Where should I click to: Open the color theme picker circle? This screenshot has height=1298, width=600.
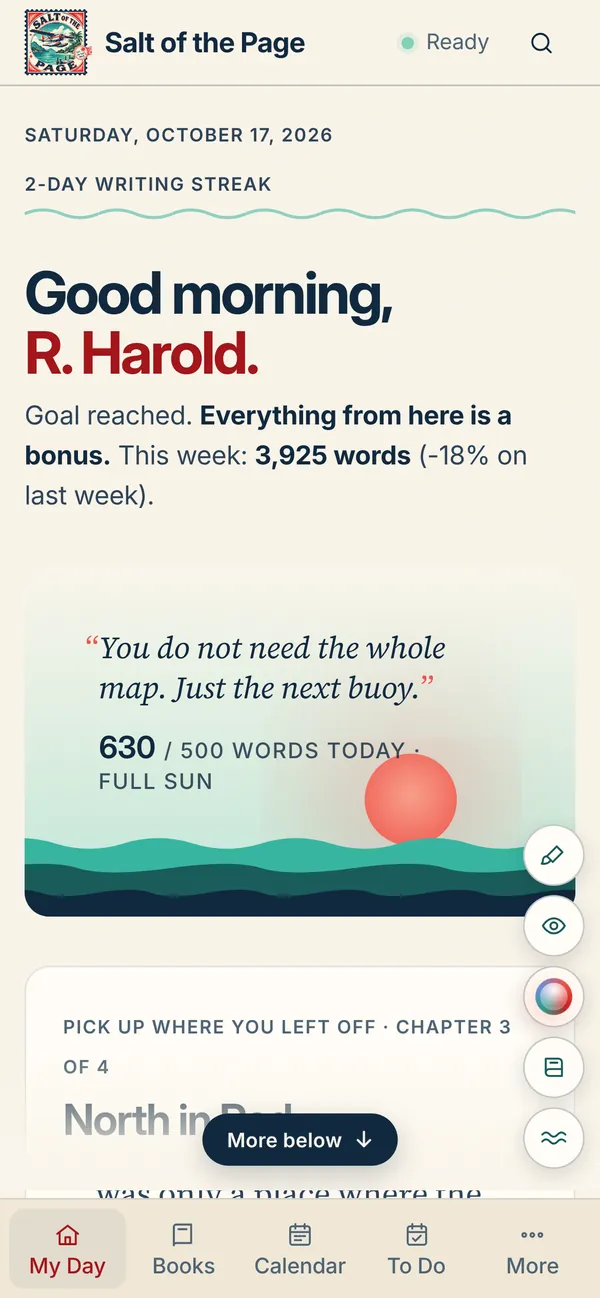tap(553, 997)
